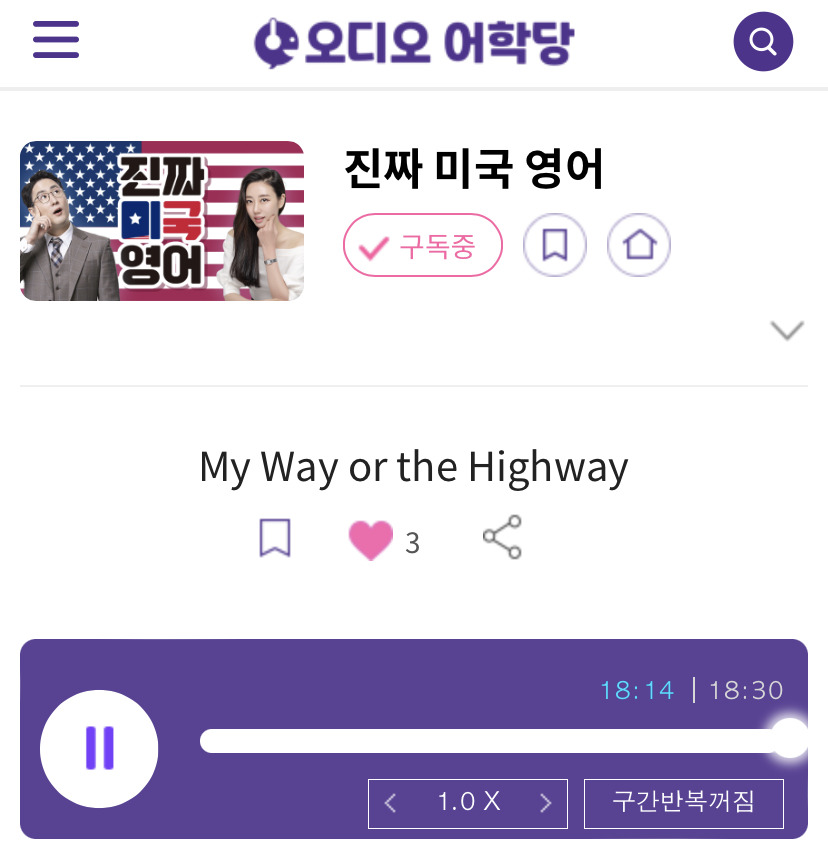The width and height of the screenshot is (828, 861).
Task: Open the hamburger navigation menu
Action: coord(55,41)
